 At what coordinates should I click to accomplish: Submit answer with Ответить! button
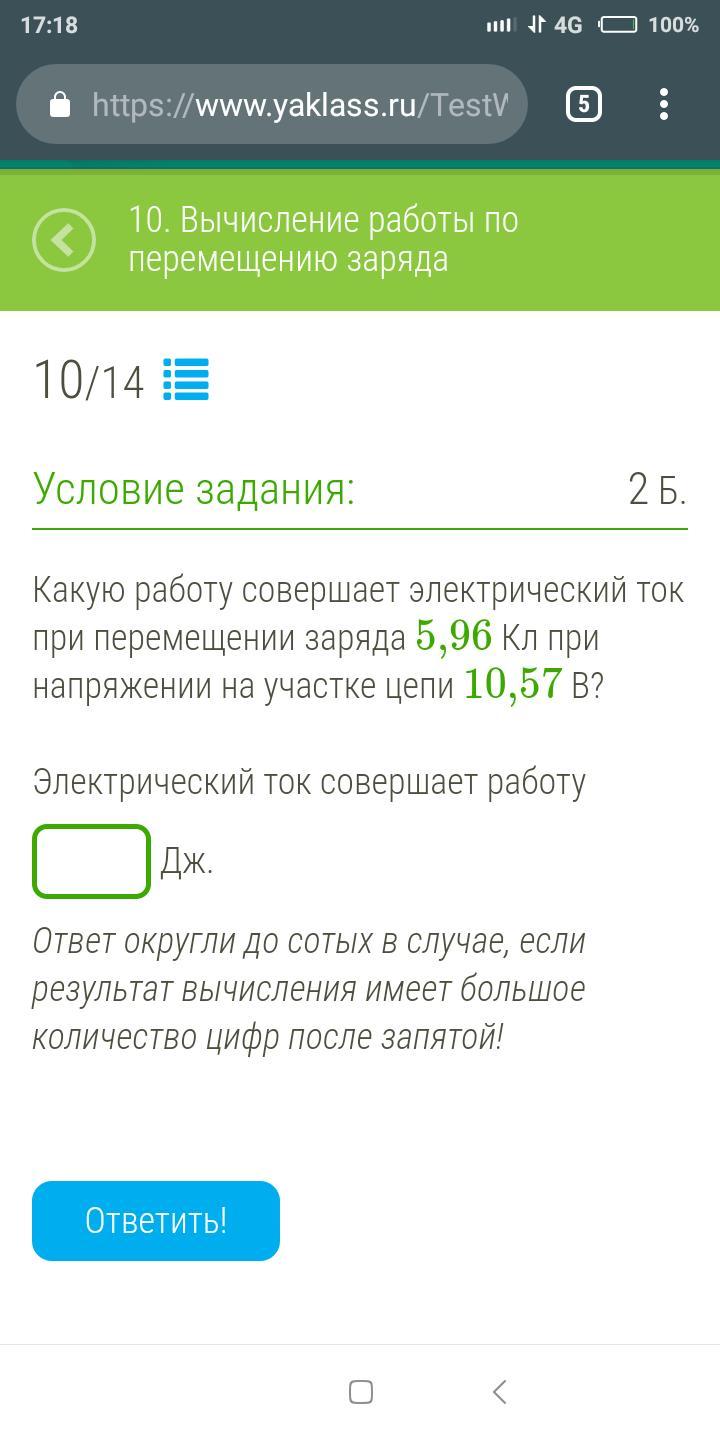(156, 1221)
